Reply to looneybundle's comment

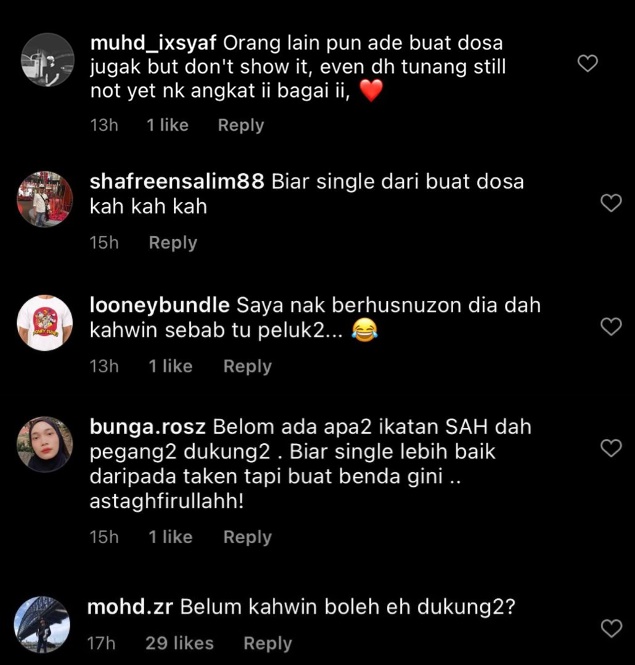[247, 366]
